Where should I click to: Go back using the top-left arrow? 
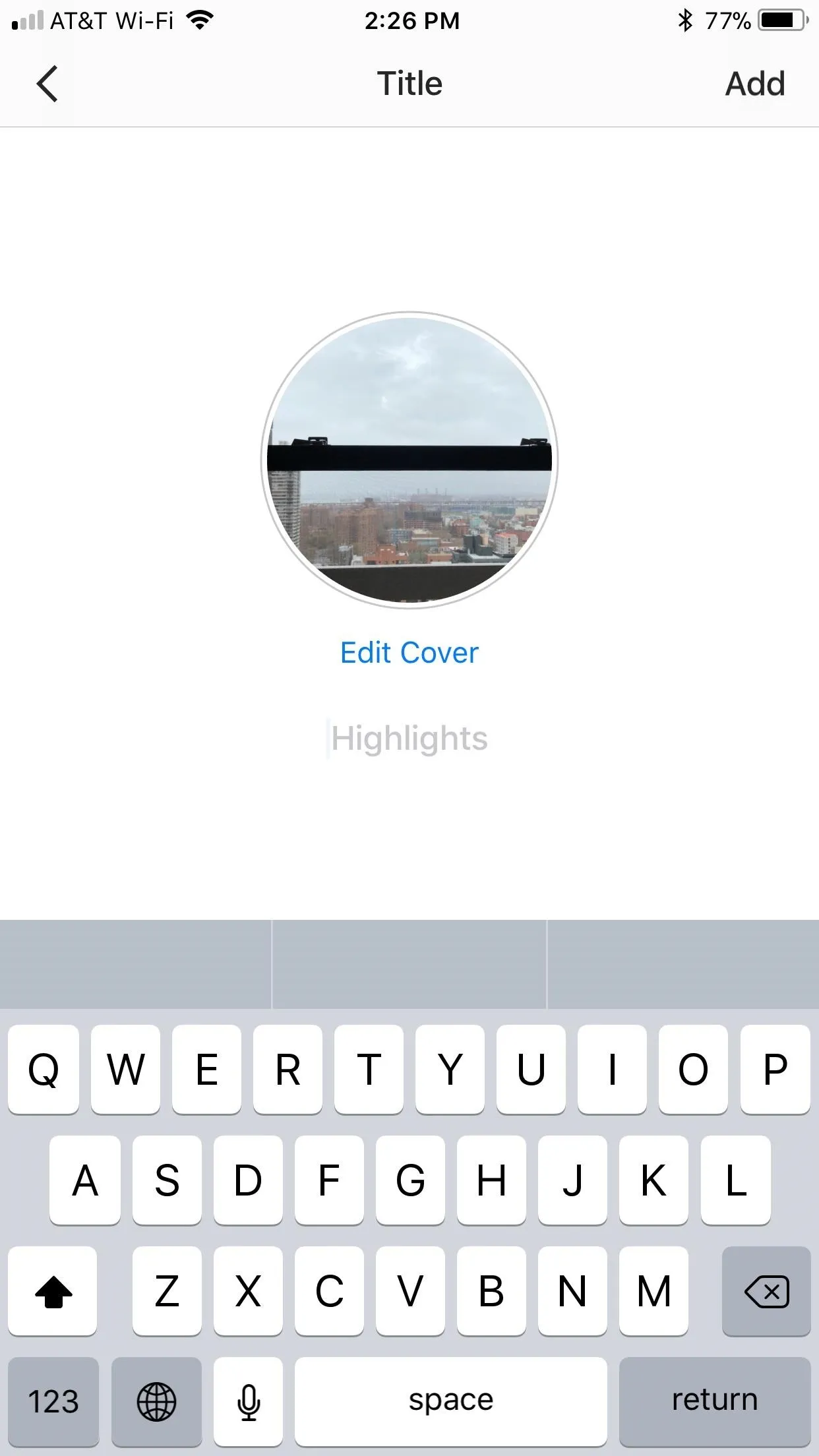47,84
